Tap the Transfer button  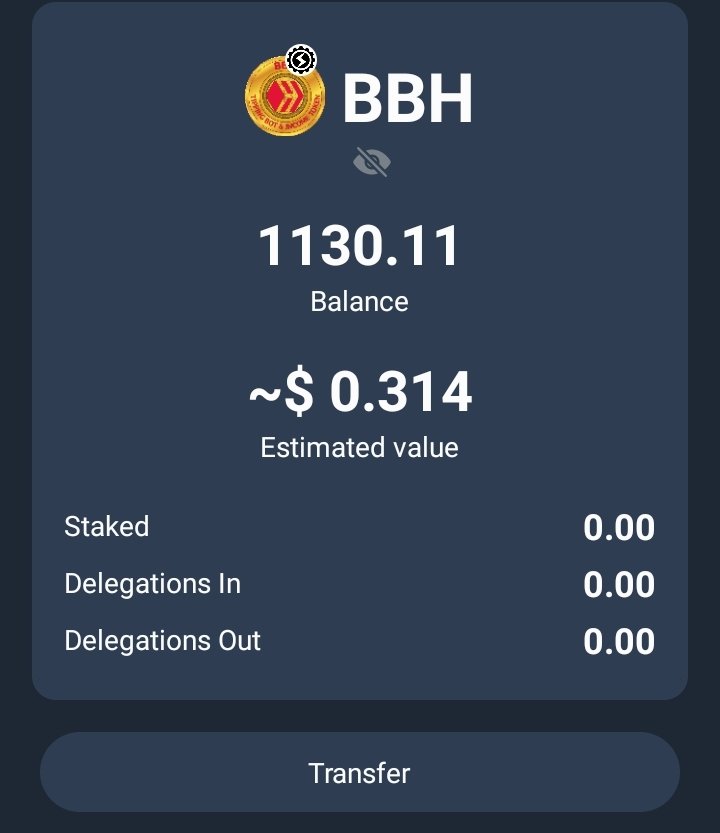(x=359, y=772)
